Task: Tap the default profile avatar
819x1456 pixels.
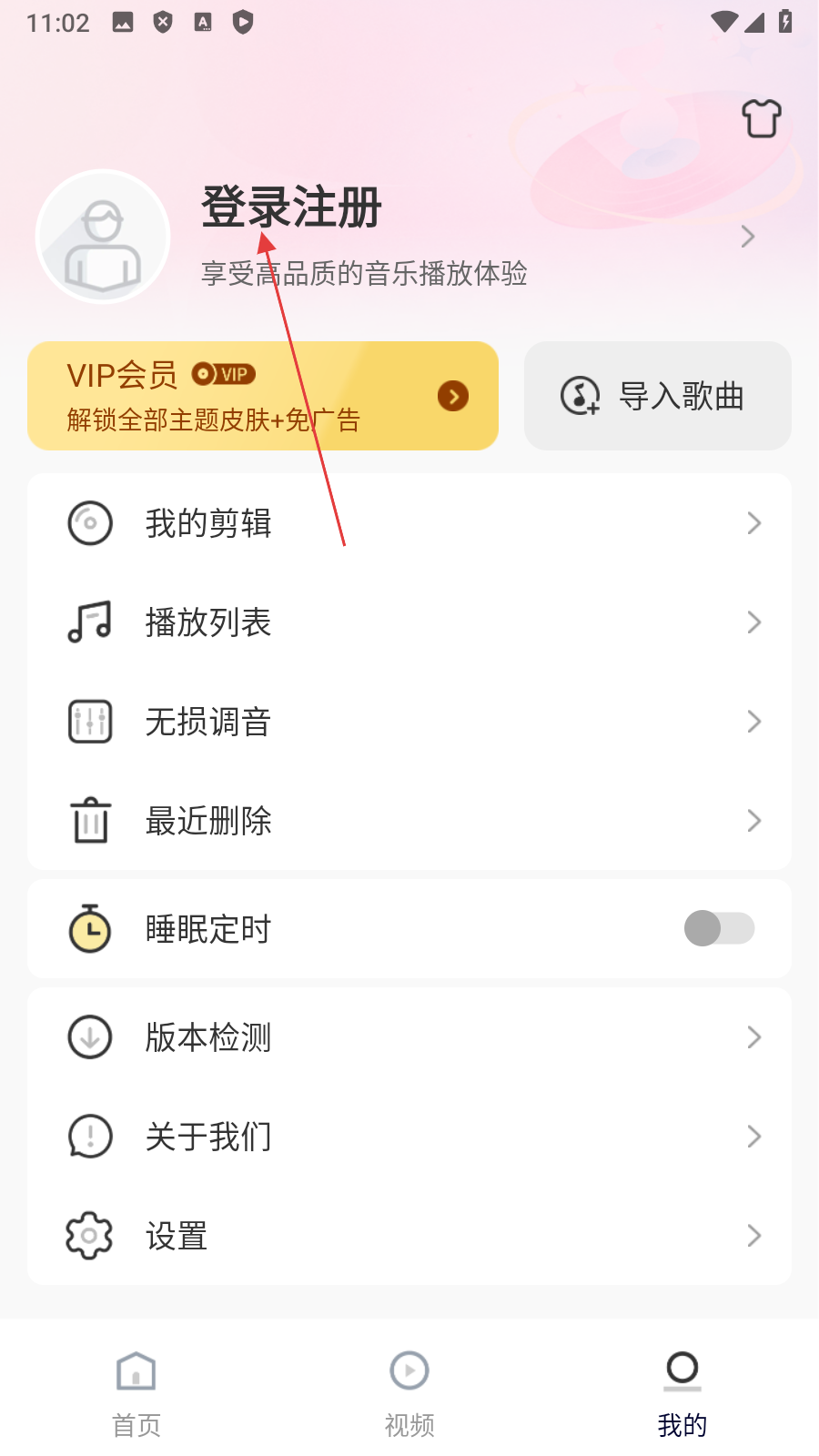Action: pyautogui.click(x=103, y=237)
